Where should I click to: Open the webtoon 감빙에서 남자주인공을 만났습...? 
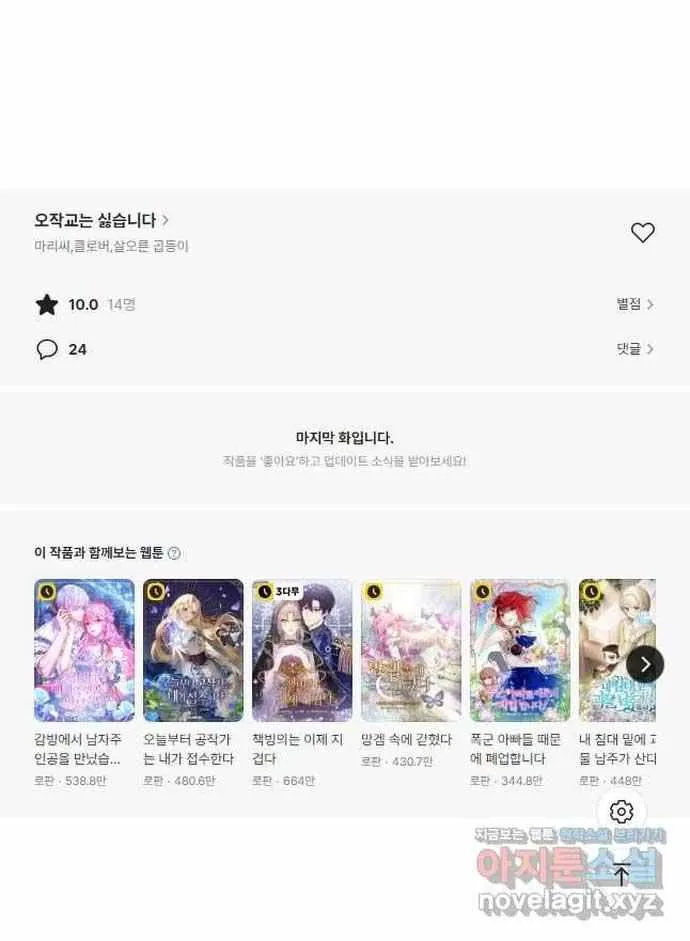84,651
